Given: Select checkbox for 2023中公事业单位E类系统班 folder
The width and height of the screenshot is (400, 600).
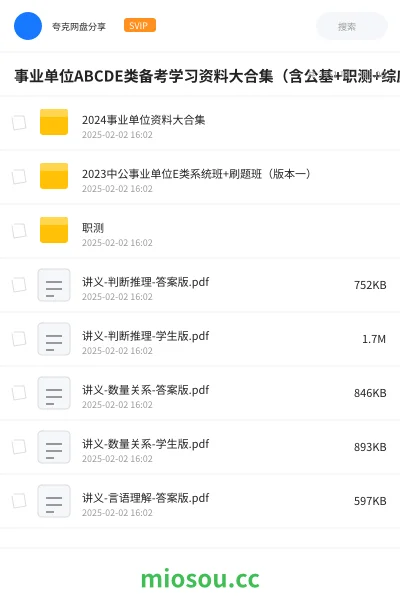Looking at the screenshot, I should (19, 177).
